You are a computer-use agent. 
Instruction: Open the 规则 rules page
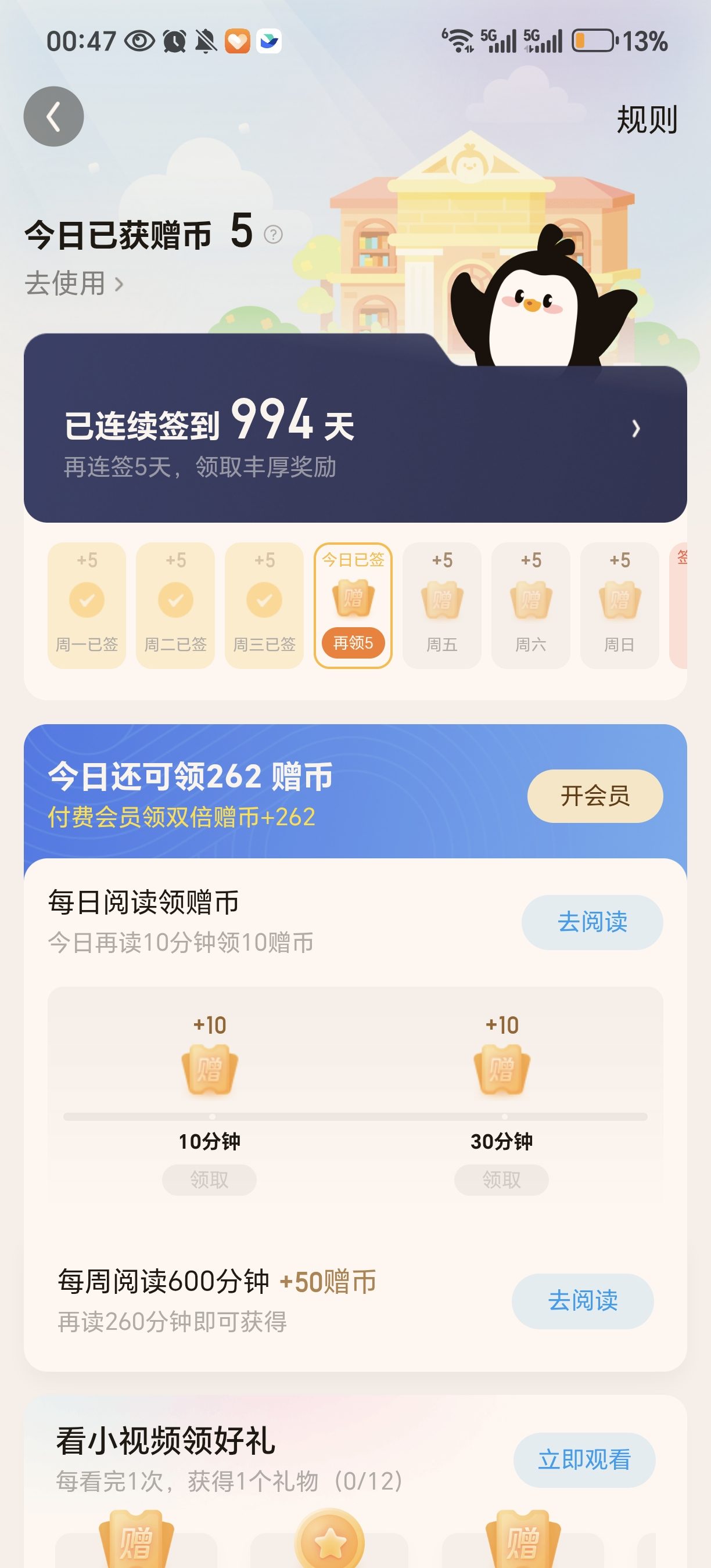647,119
